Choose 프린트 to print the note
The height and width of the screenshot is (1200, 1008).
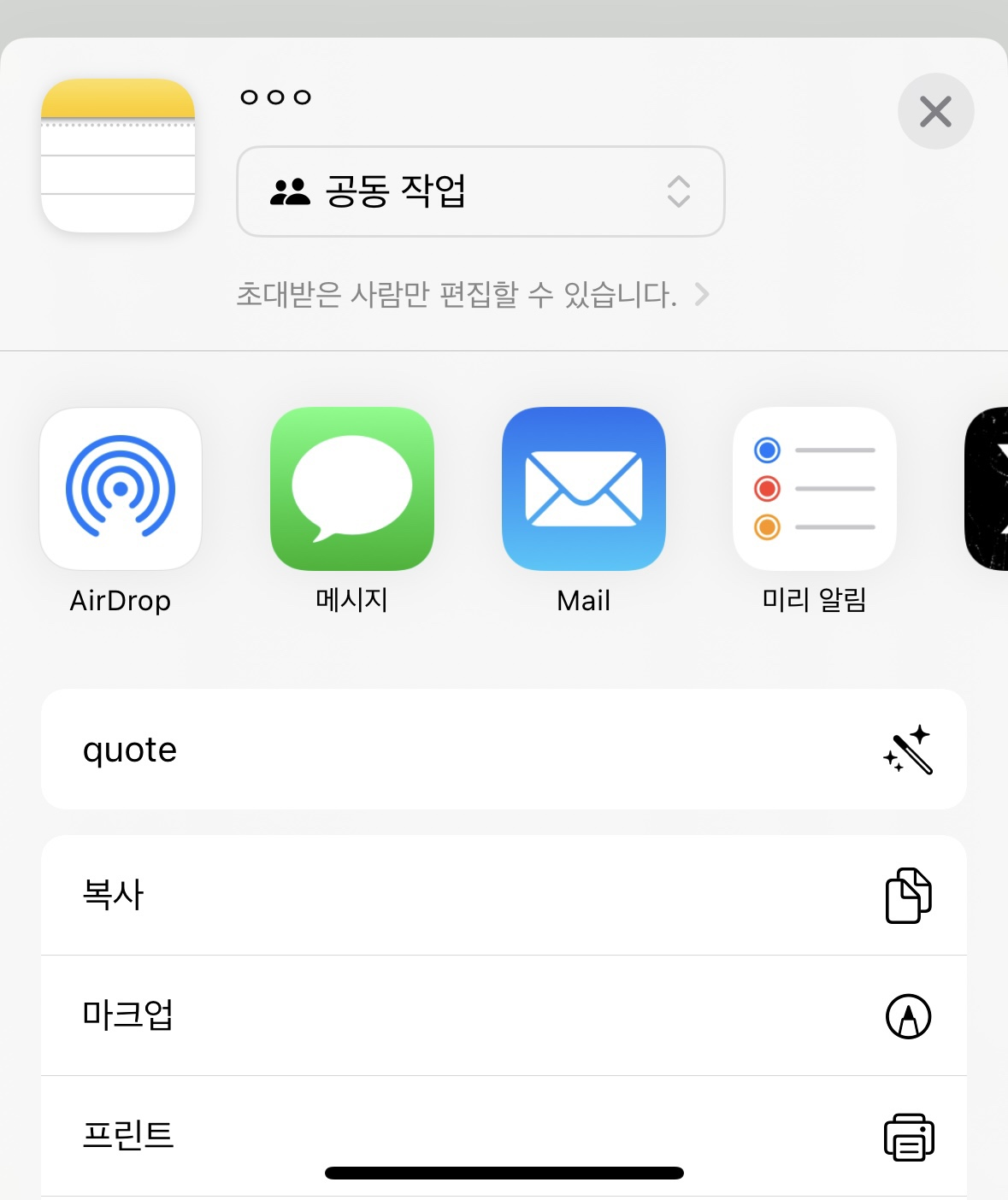tap(504, 1132)
